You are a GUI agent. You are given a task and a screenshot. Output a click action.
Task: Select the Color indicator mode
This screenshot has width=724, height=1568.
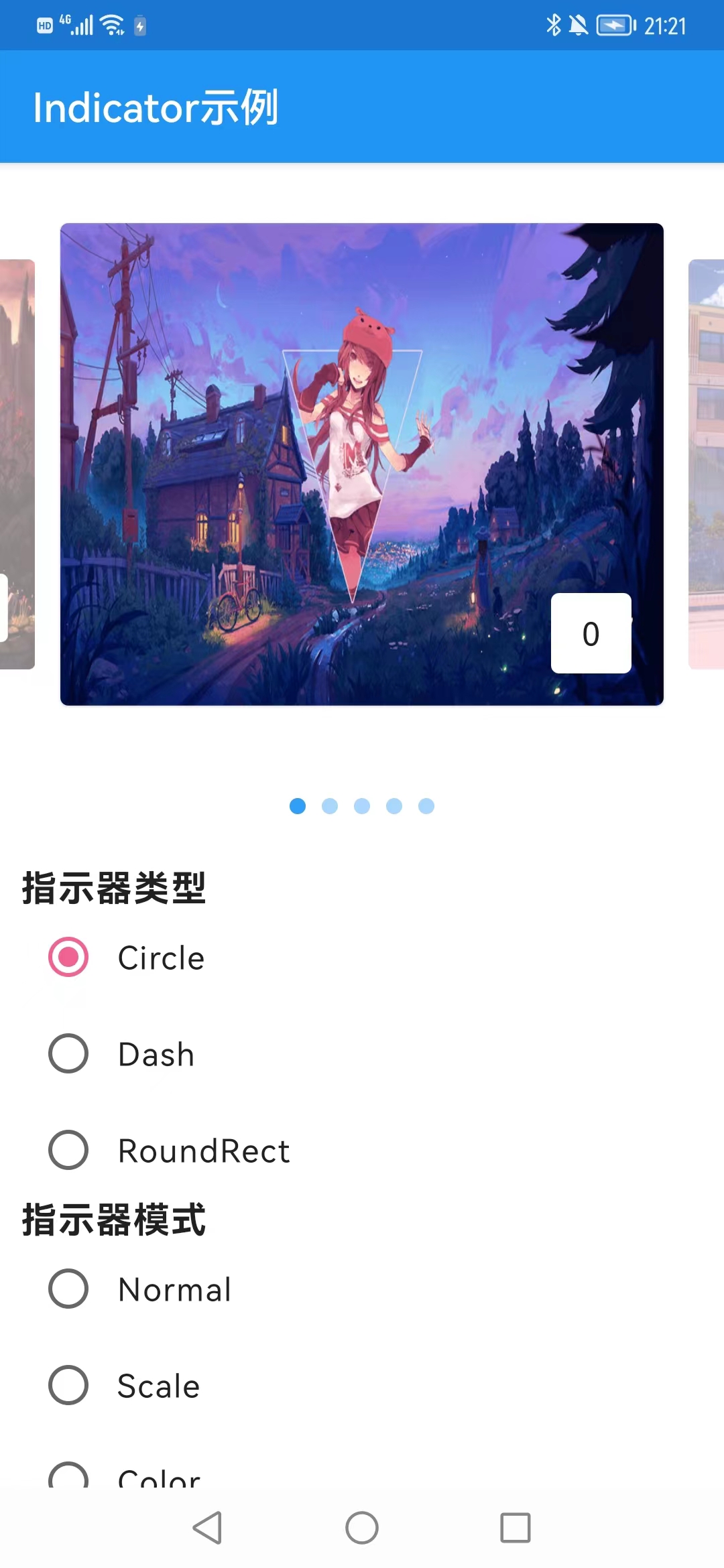click(x=68, y=1476)
